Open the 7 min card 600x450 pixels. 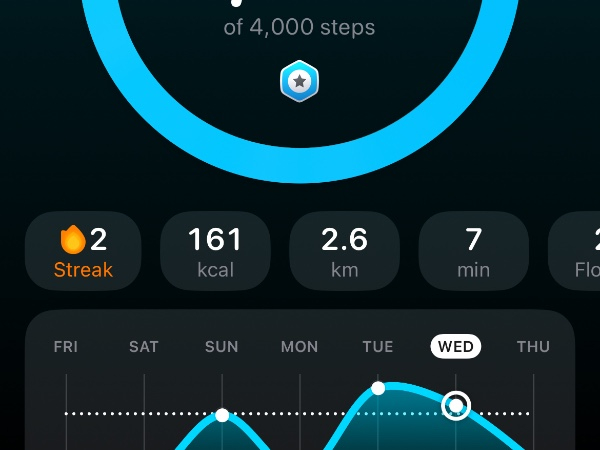tap(473, 251)
